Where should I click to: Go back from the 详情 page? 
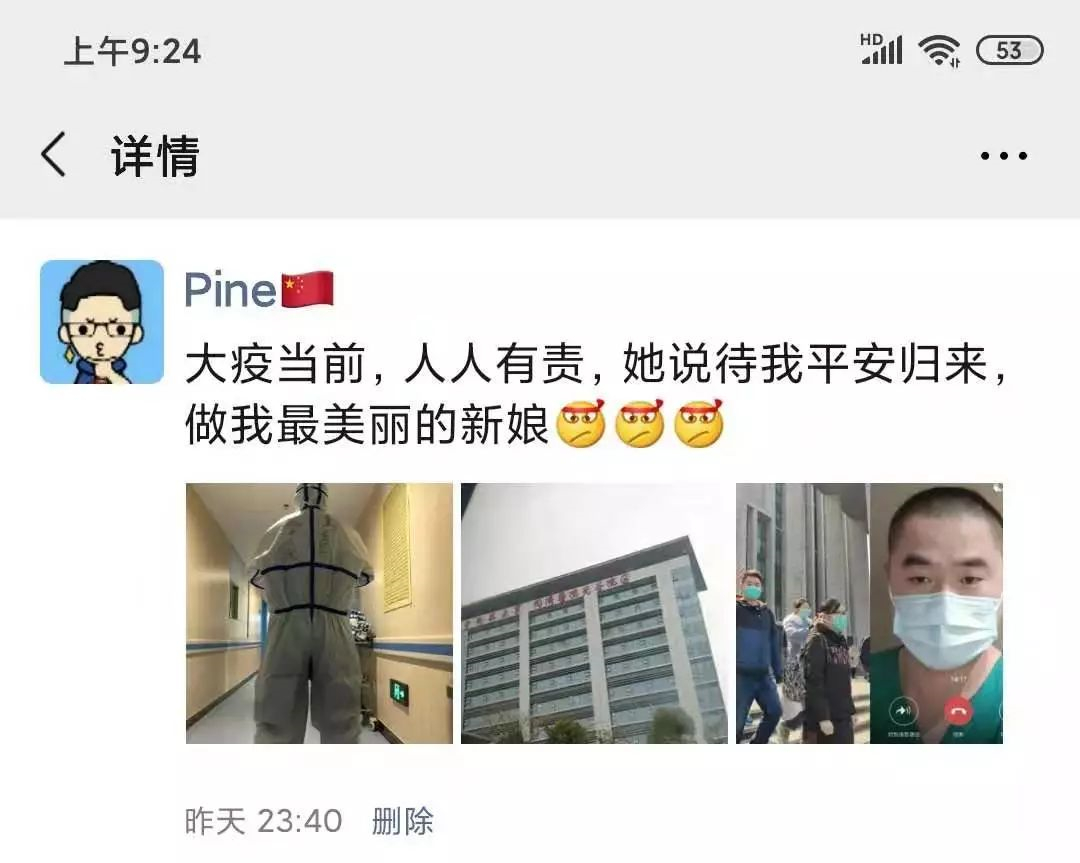[x=54, y=156]
